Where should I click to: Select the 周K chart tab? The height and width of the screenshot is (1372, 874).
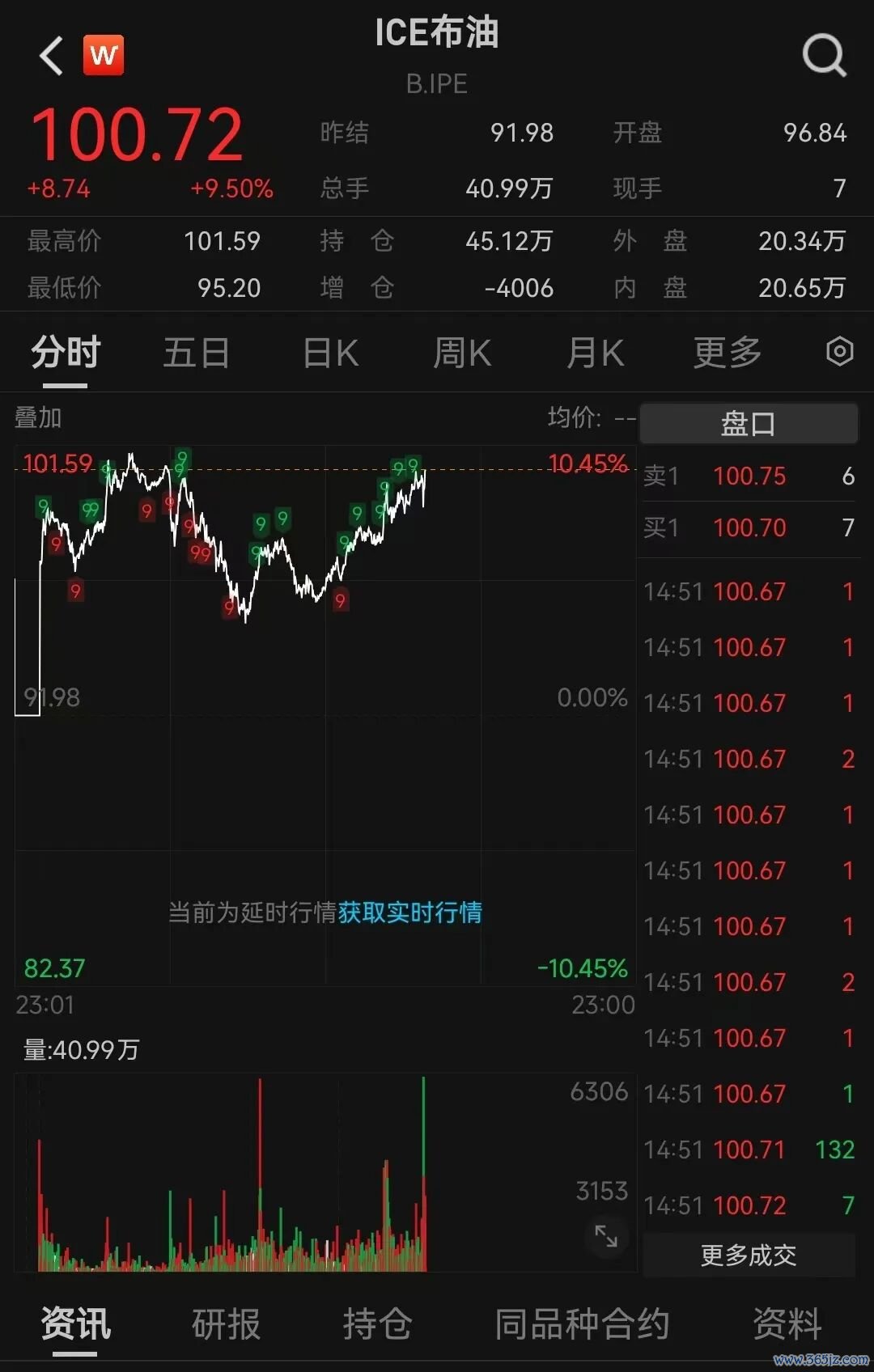462,354
